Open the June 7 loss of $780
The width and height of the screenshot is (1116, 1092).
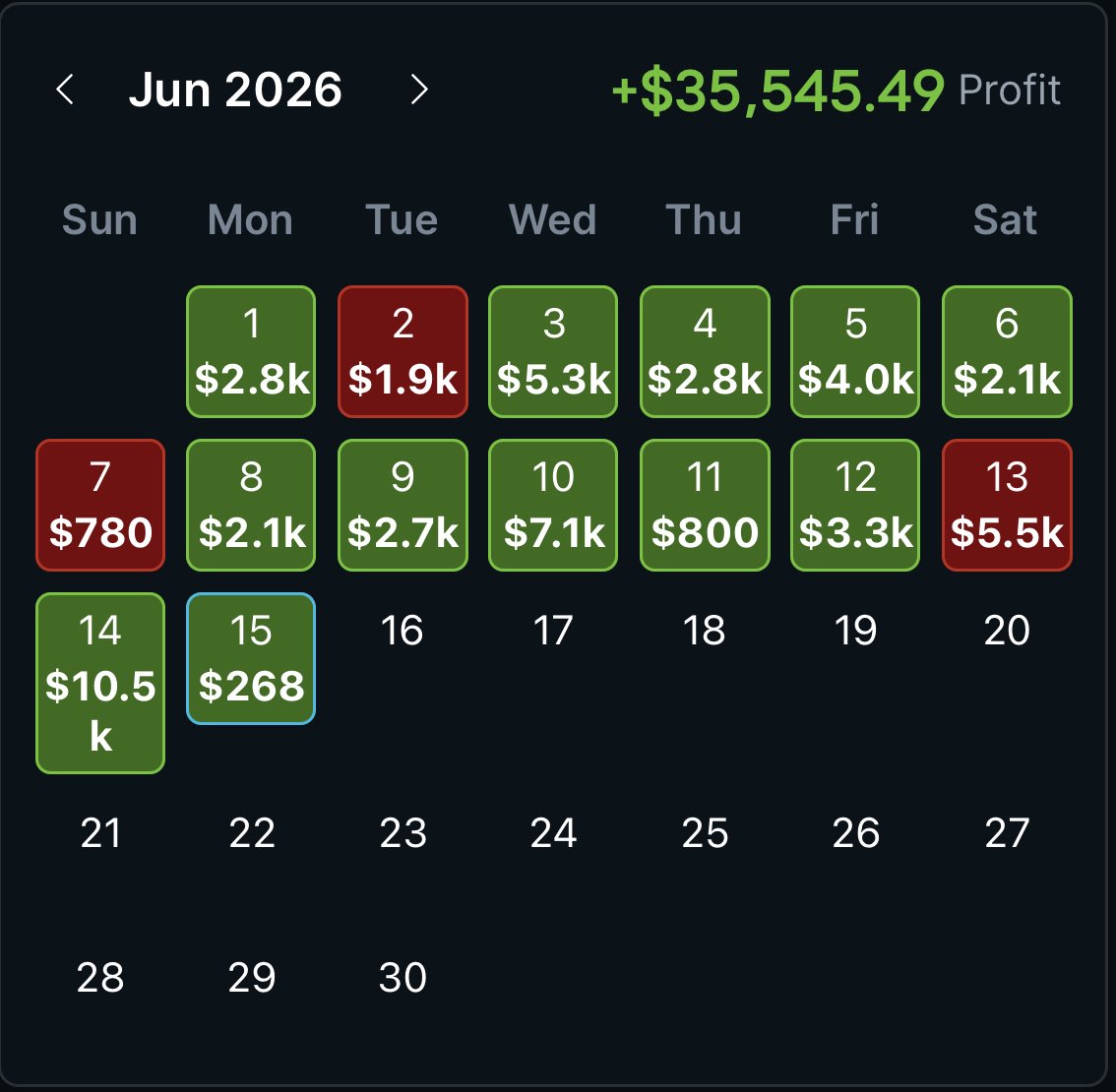(100, 505)
